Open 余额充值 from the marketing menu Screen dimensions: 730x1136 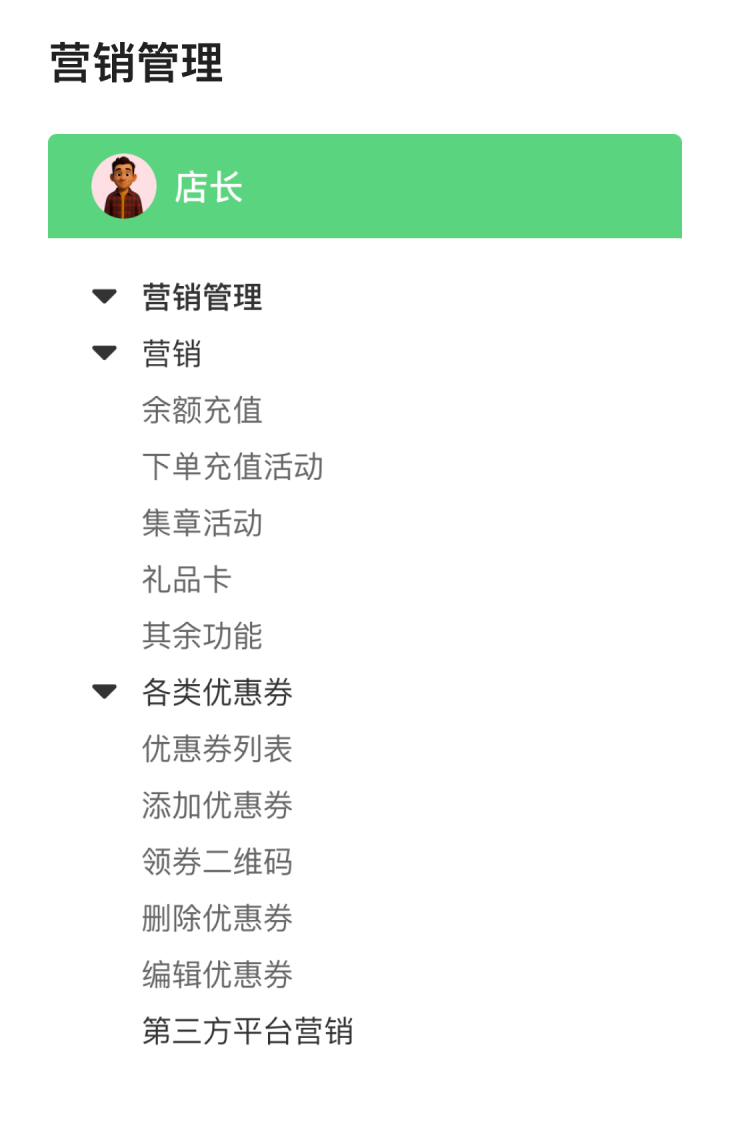point(201,411)
